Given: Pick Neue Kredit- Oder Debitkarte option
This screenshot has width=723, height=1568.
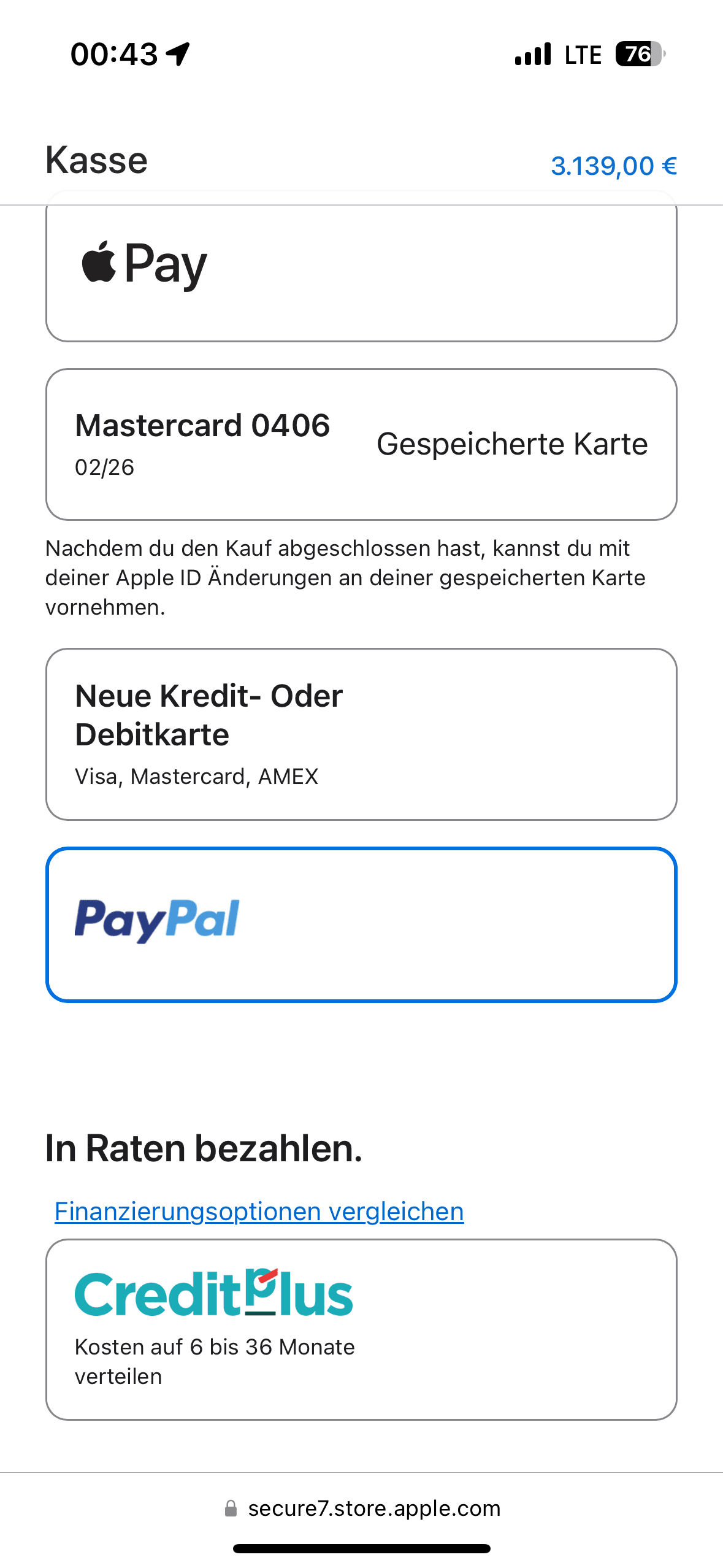Looking at the screenshot, I should tap(361, 734).
